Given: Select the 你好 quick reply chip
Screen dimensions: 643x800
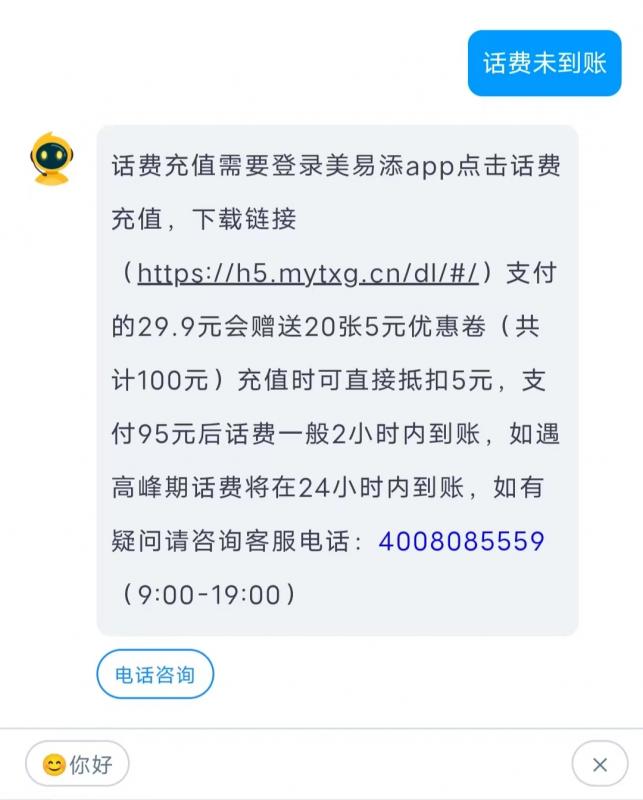Looking at the screenshot, I should click(78, 765).
